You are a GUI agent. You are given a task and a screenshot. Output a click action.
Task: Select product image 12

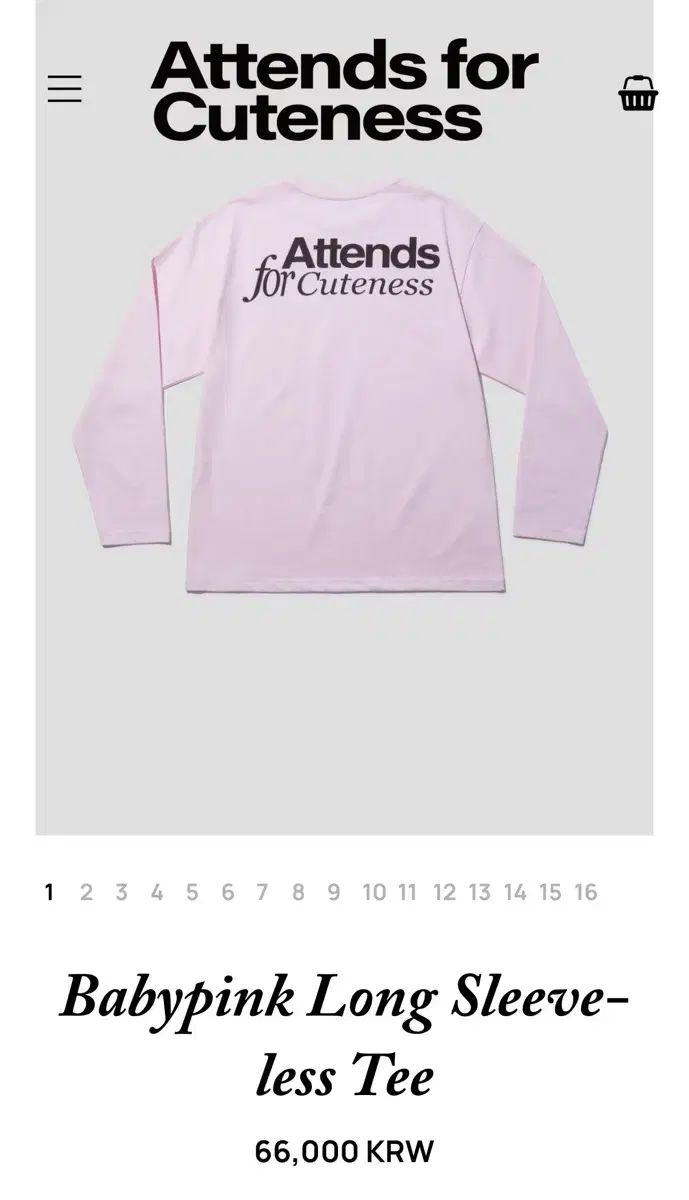(x=444, y=892)
